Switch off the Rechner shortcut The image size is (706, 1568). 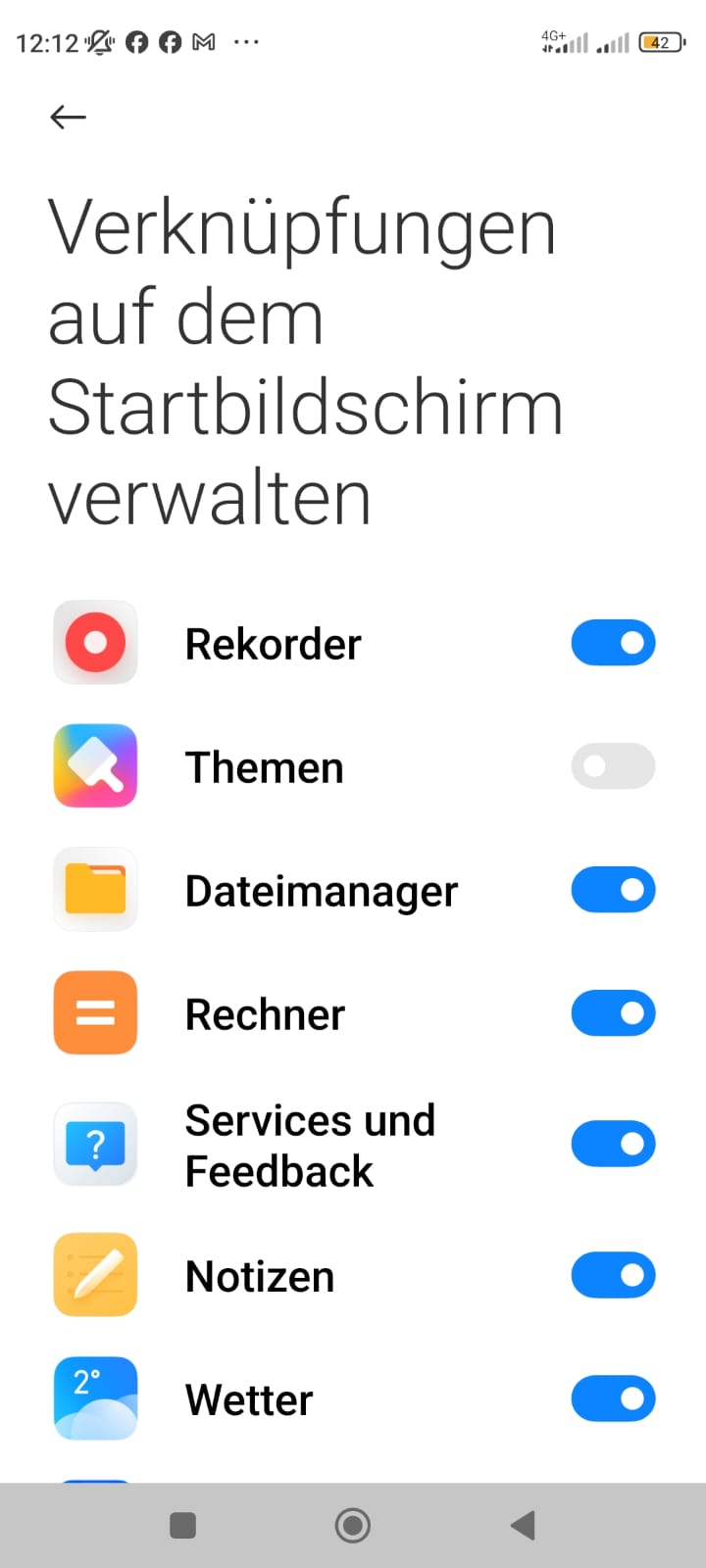pos(613,1013)
